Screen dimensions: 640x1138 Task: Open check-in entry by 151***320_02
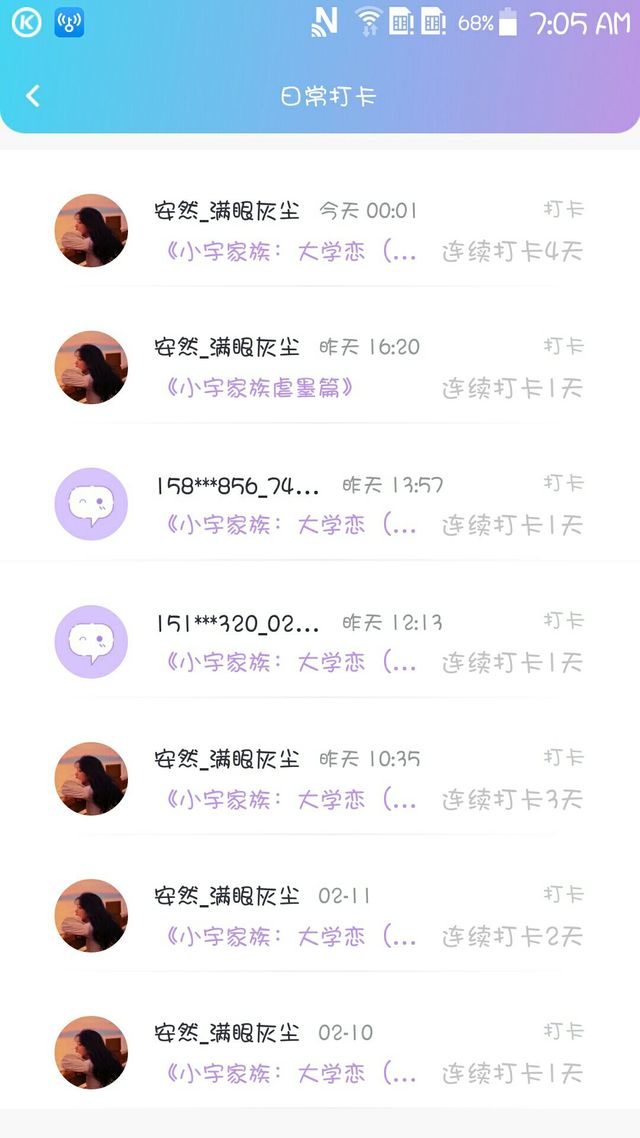click(x=320, y=641)
